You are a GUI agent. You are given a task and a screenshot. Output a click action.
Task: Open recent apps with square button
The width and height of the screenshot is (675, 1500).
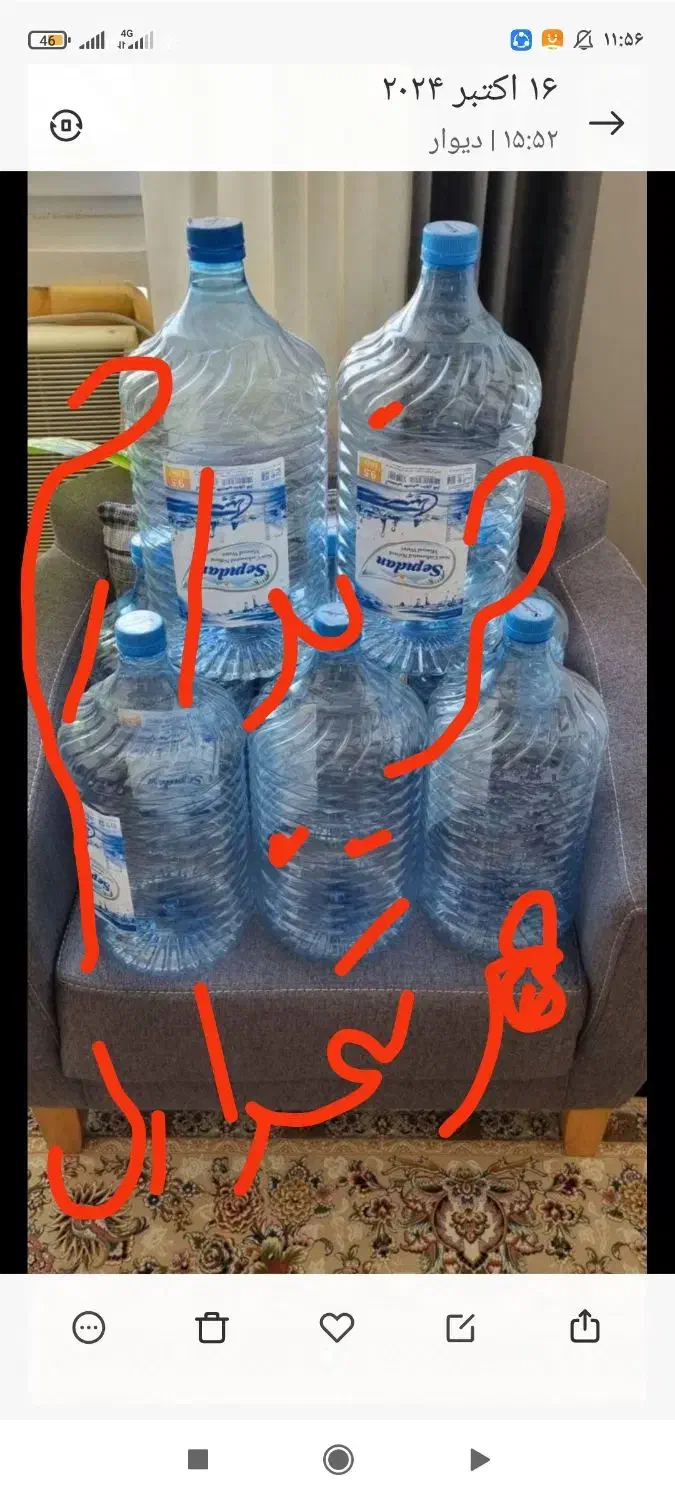tap(198, 1460)
